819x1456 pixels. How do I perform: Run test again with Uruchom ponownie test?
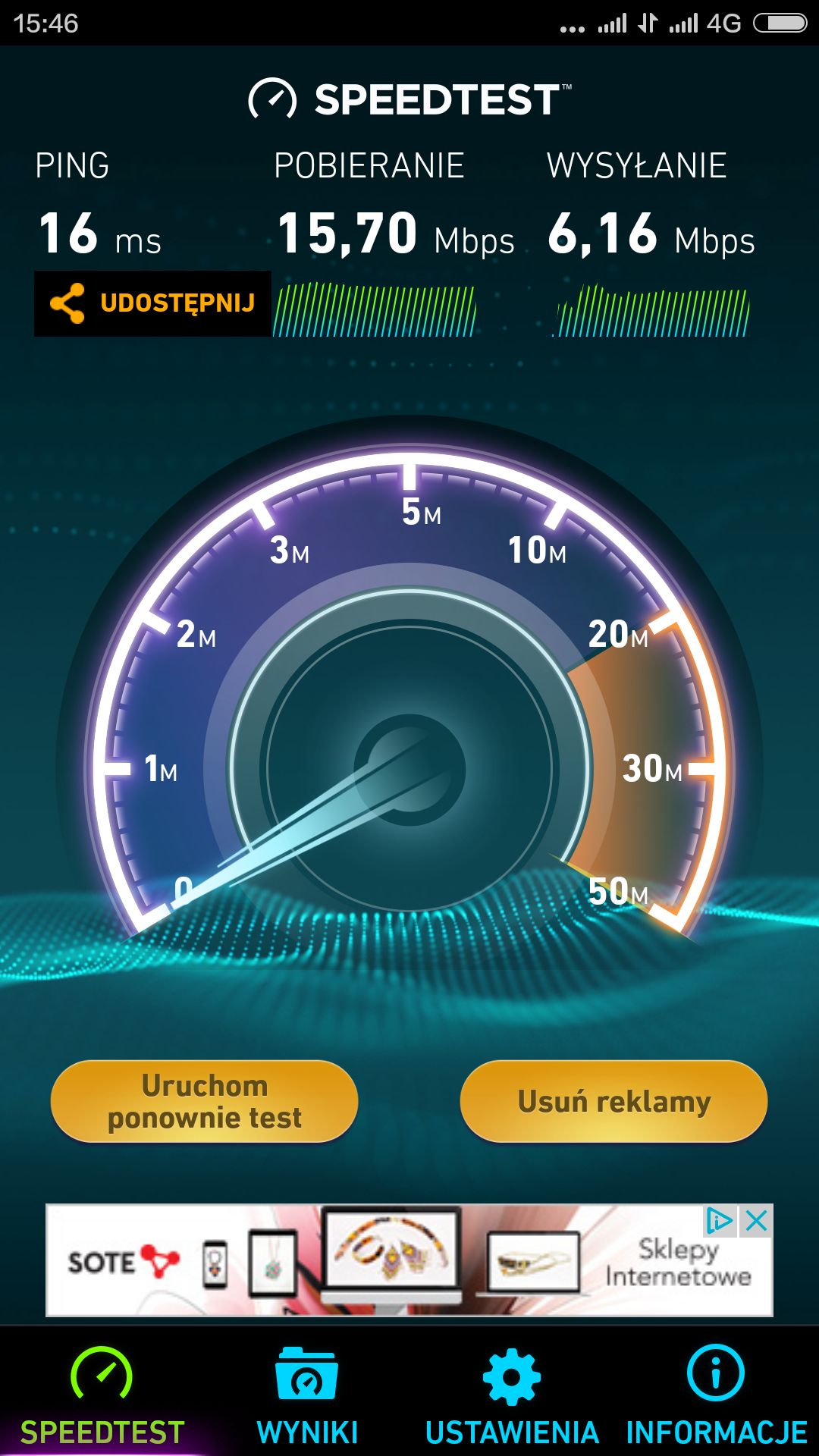204,1101
